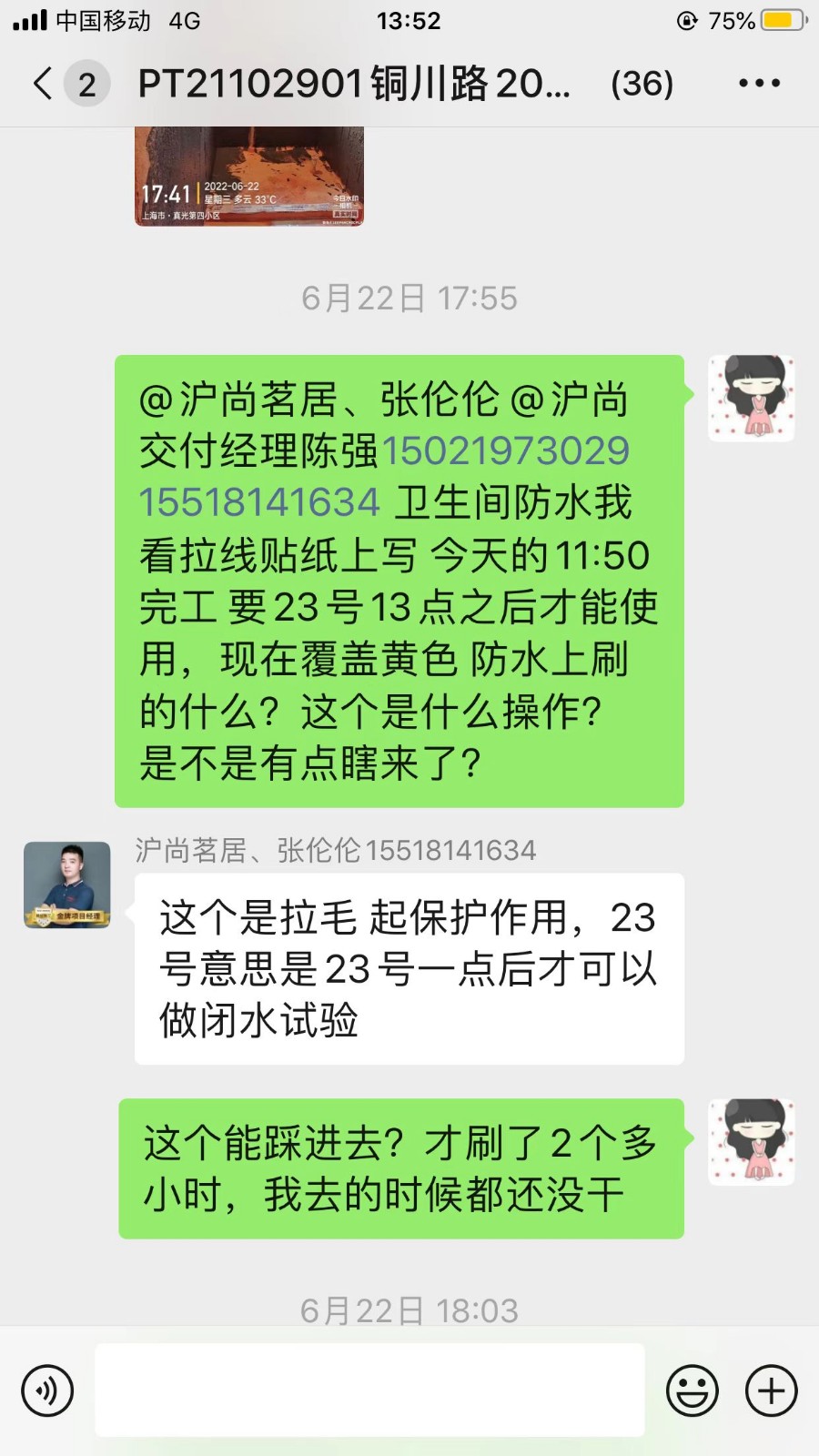The height and width of the screenshot is (1456, 819).
Task: Open the group chat options menu
Action: coord(759,84)
